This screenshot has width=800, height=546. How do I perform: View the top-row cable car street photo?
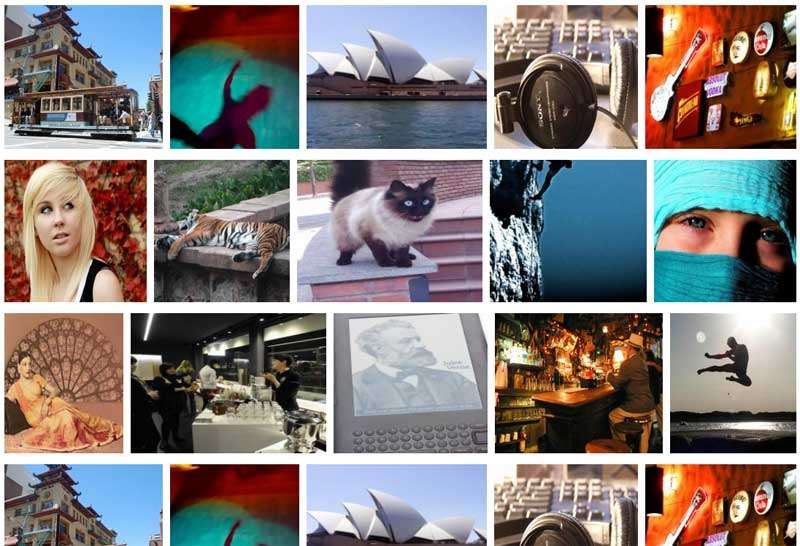pos(83,77)
